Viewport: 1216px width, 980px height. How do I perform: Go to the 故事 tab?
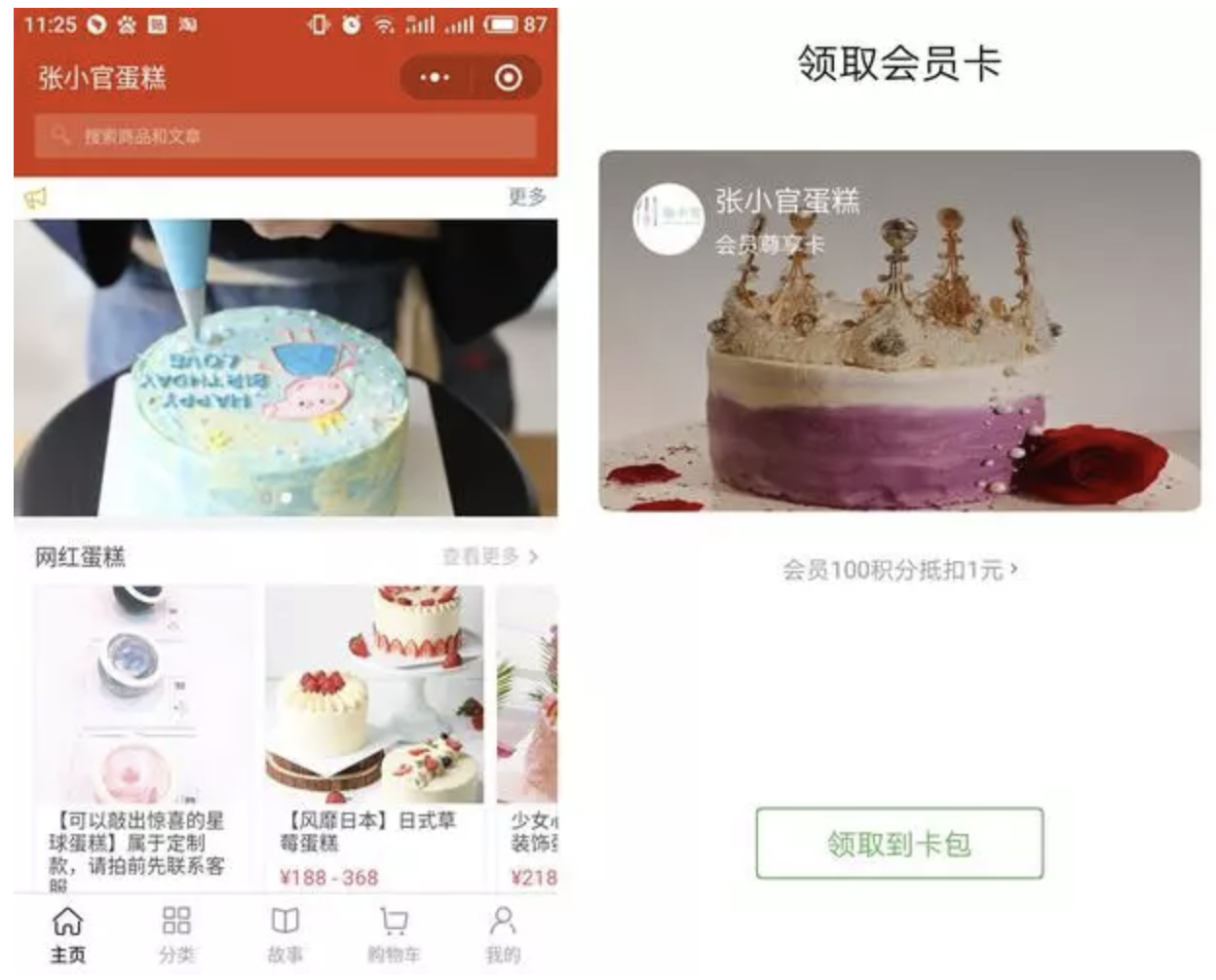click(x=285, y=935)
